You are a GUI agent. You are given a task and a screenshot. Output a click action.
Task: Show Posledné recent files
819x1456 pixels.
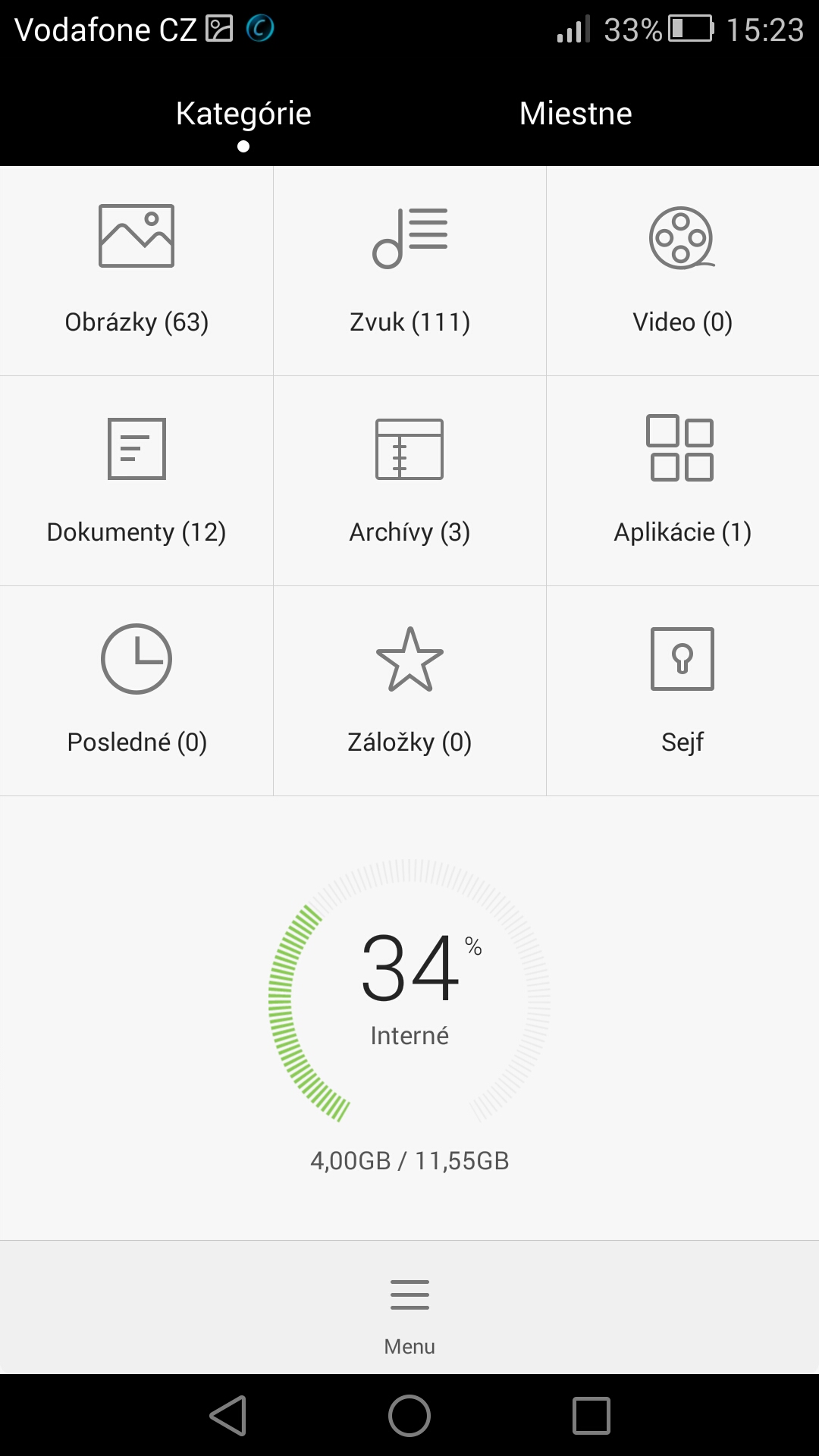point(136,691)
